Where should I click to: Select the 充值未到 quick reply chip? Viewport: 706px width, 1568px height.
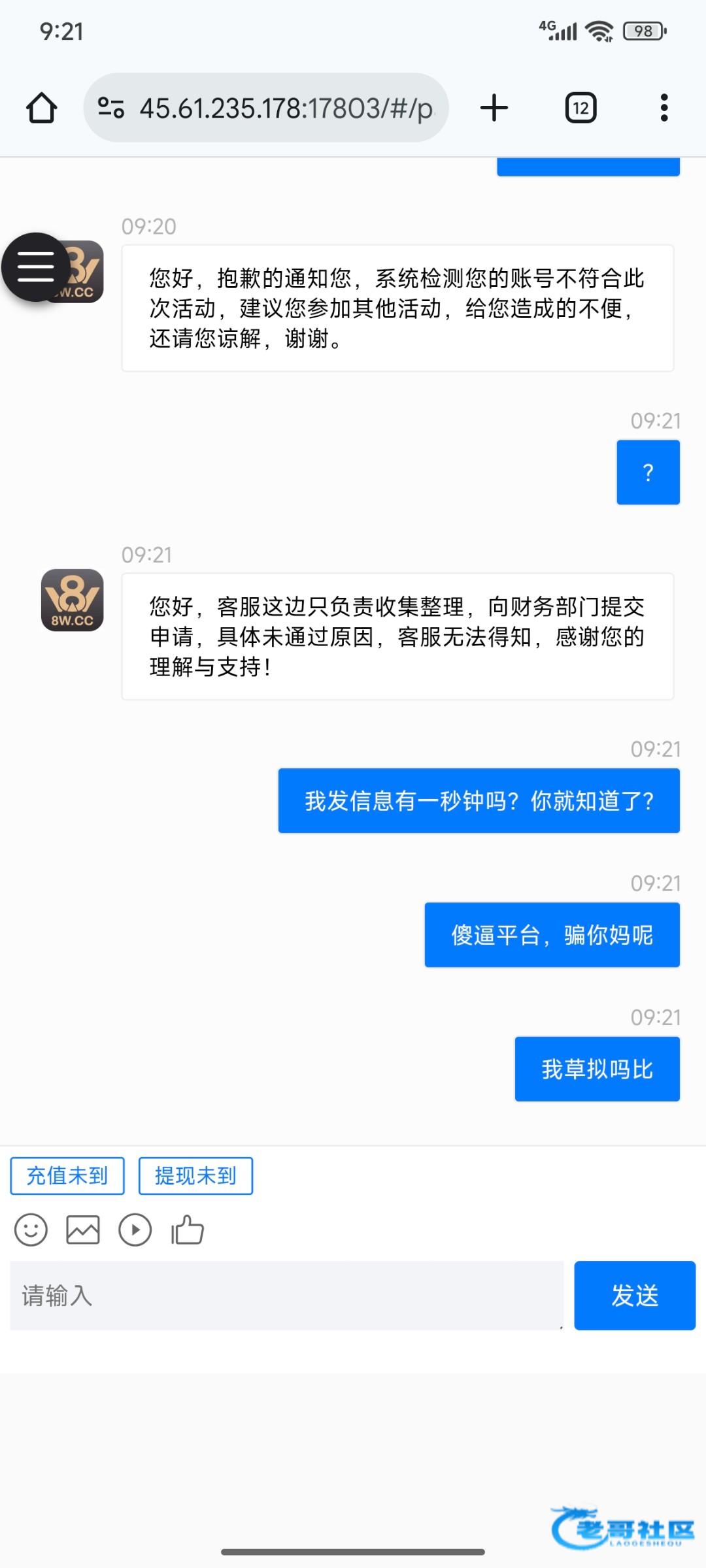tap(67, 1176)
